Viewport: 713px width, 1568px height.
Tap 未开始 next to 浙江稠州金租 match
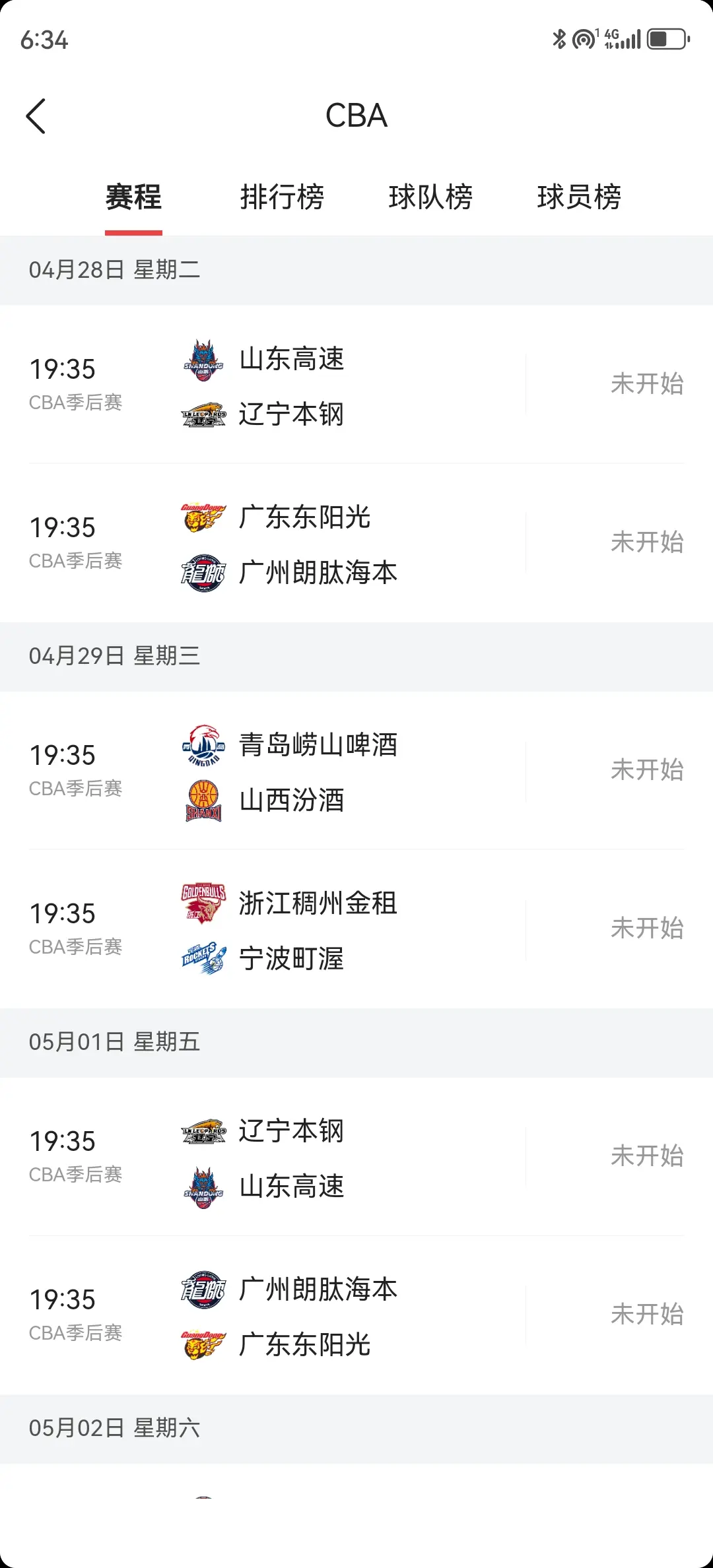click(648, 929)
